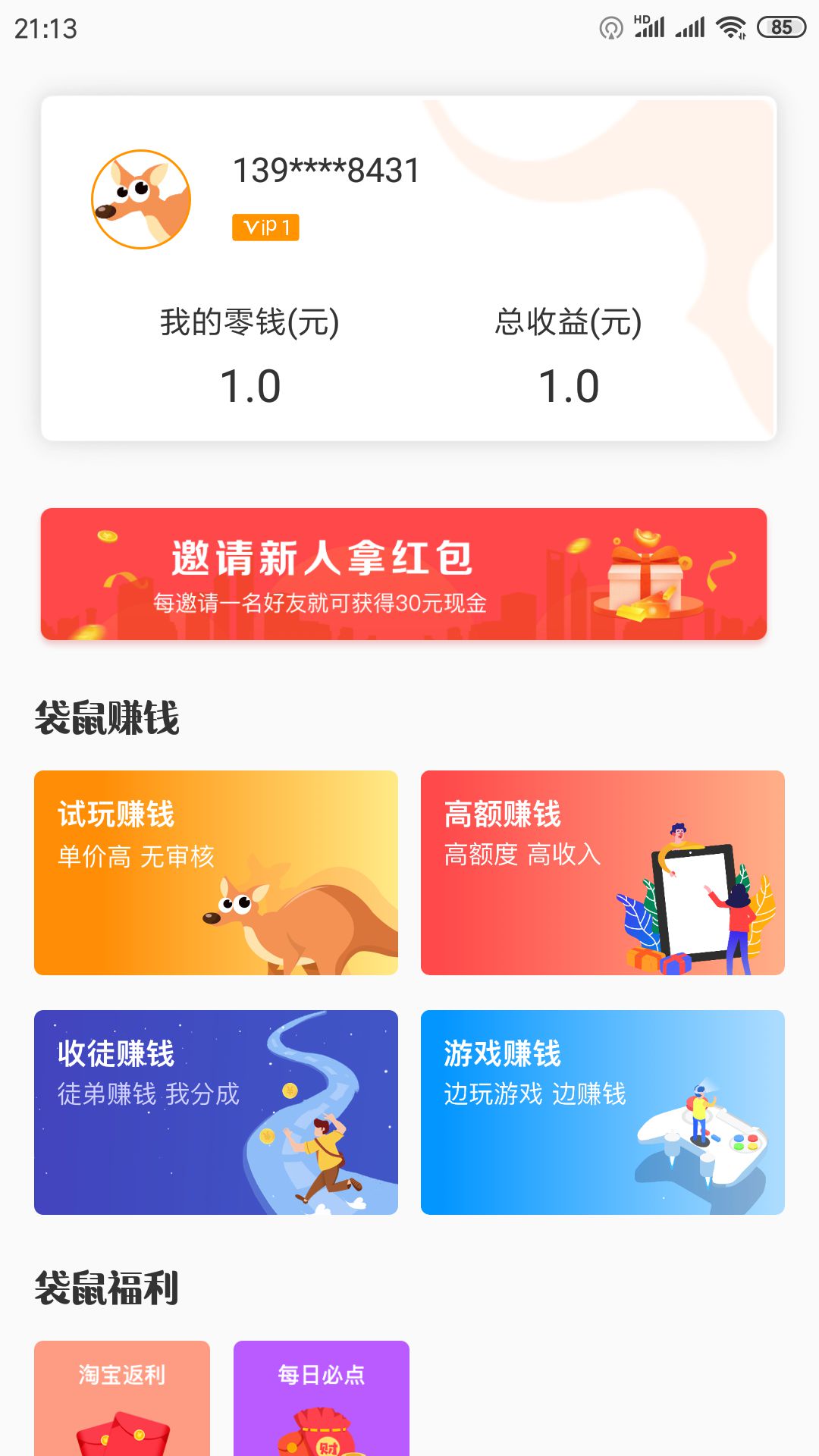Tap the hotspot icon in status bar
The image size is (819, 1456).
(x=611, y=25)
